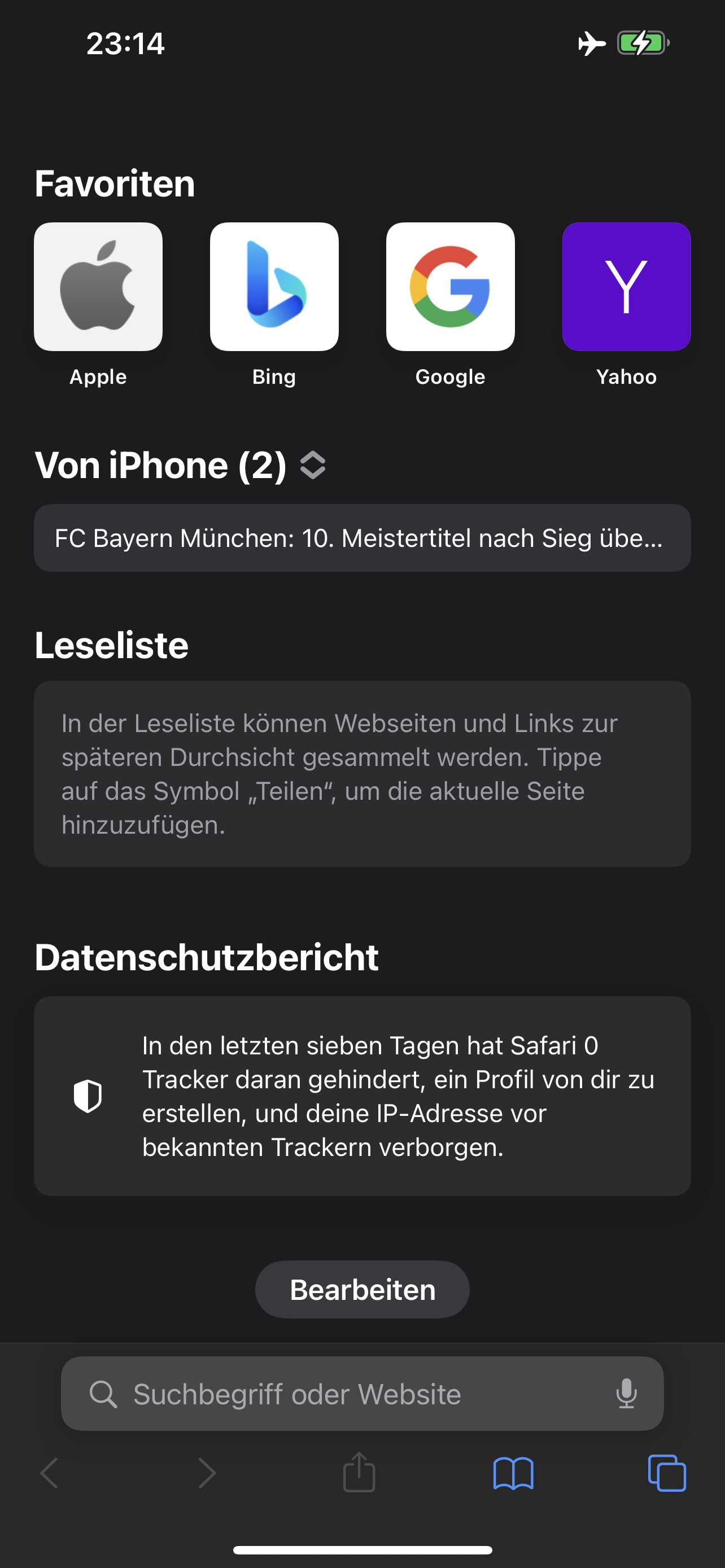Open the FC Bayern München tab
This screenshot has width=725, height=1568.
click(362, 538)
